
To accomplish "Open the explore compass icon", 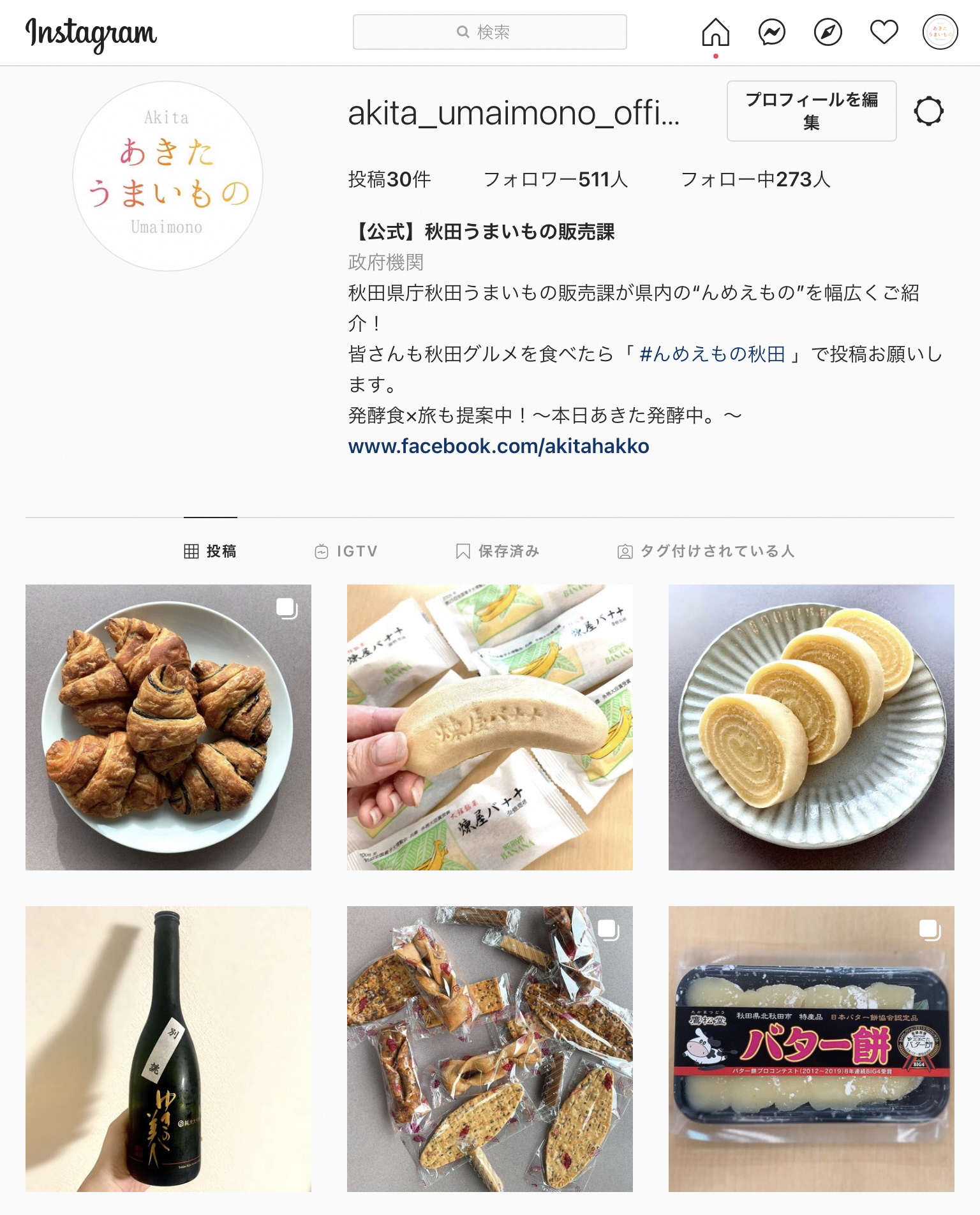I will click(x=828, y=32).
